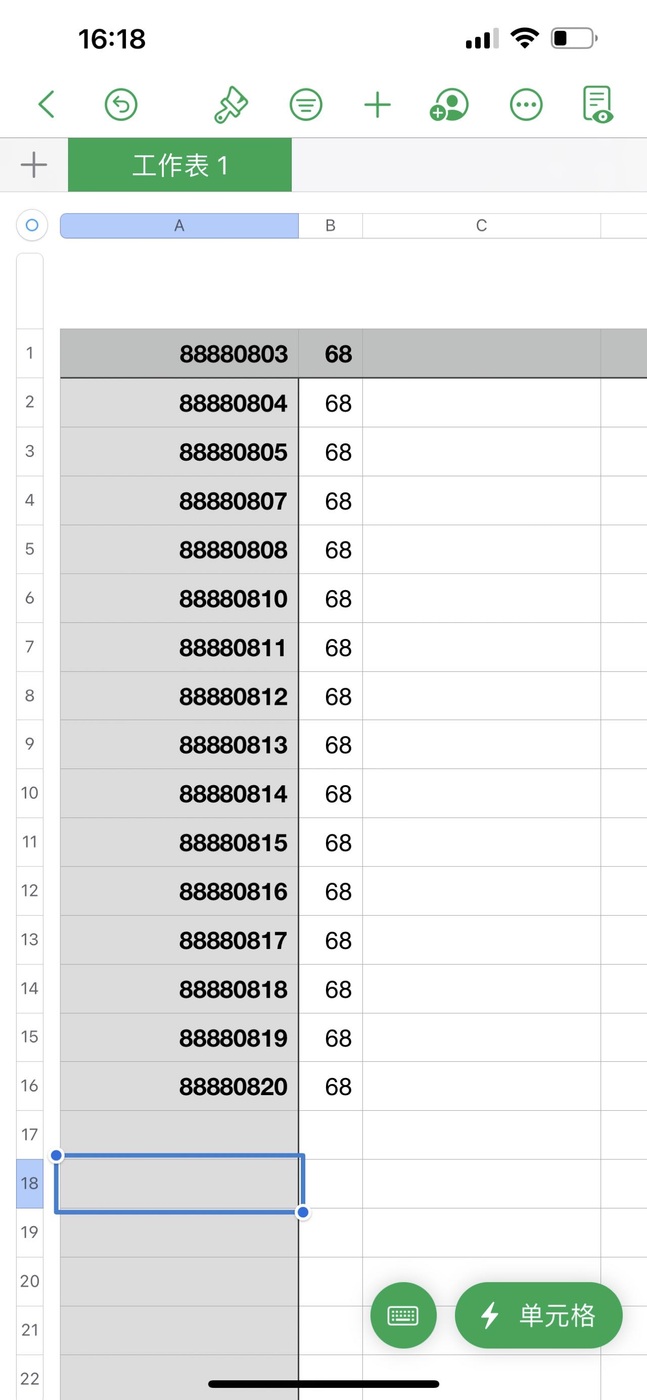Open the format paintbrush panel
This screenshot has height=1400, width=647.
click(x=231, y=104)
